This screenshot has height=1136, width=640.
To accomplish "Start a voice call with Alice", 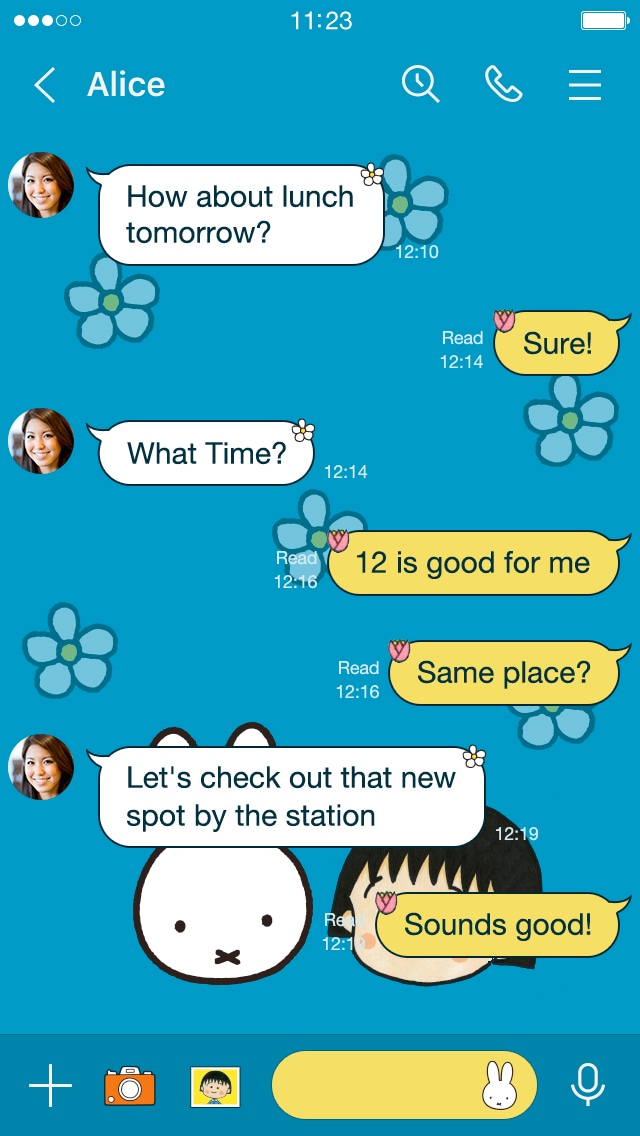I will pyautogui.click(x=503, y=85).
